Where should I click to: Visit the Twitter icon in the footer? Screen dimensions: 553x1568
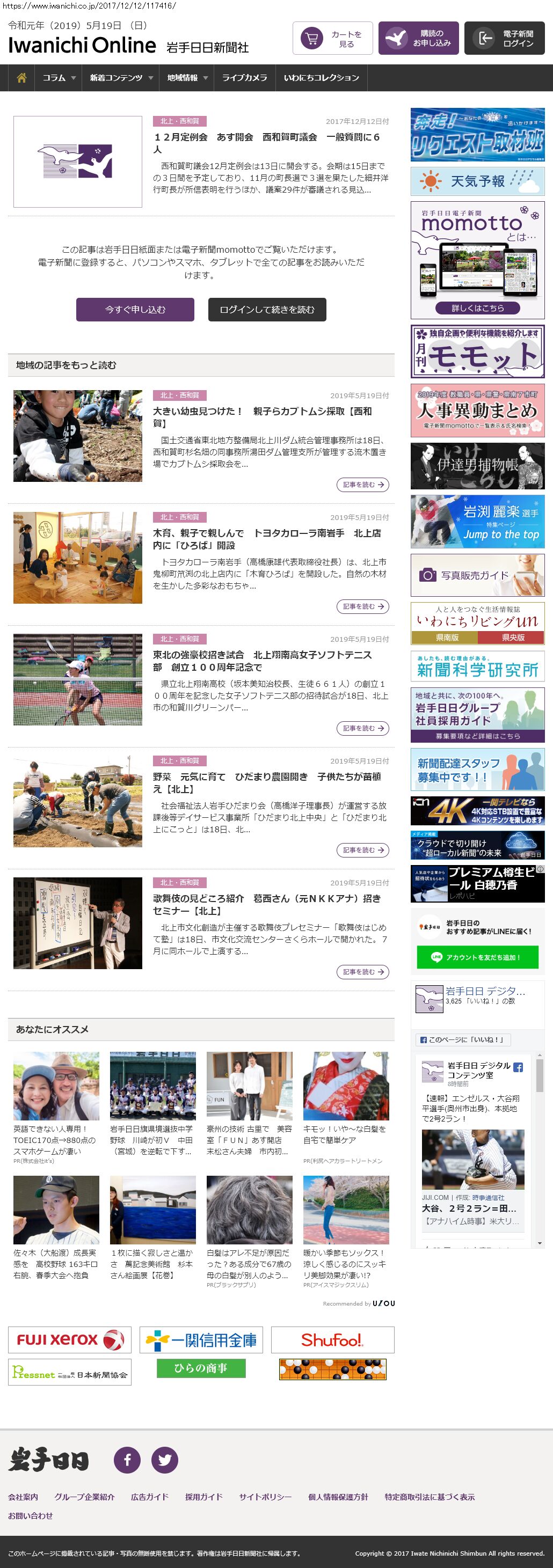click(x=164, y=1460)
